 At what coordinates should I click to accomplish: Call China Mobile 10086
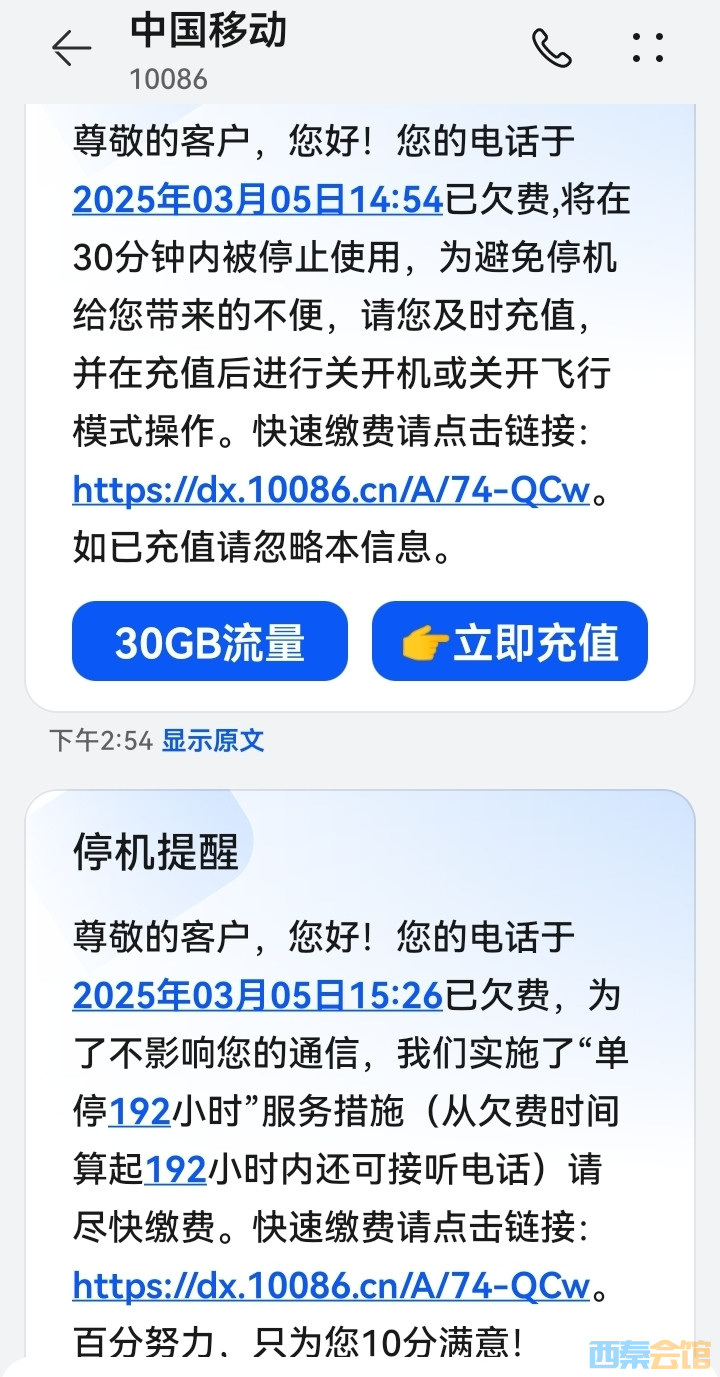click(551, 47)
